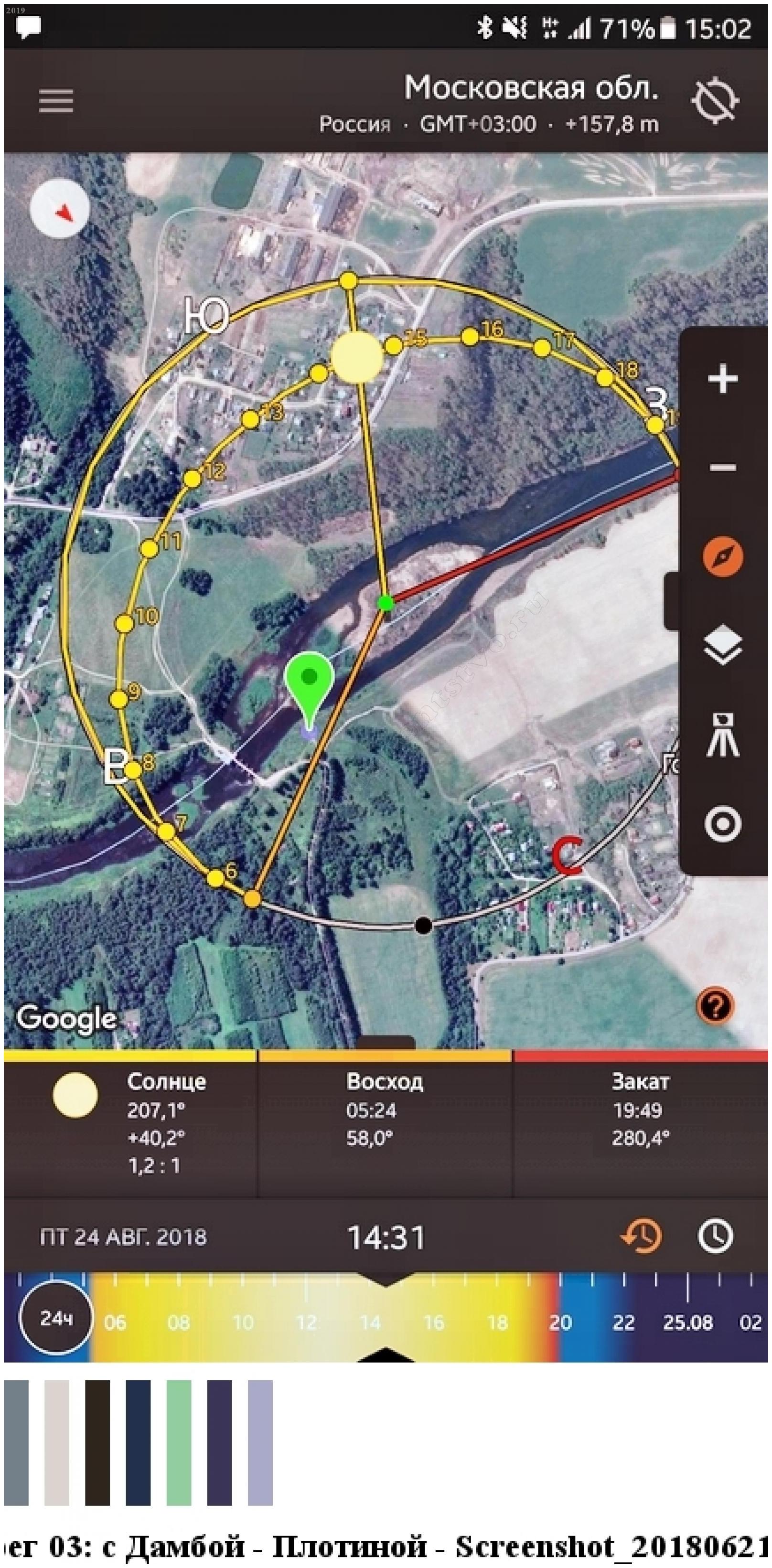The width and height of the screenshot is (772, 1568).
Task: Open the map layers selector
Action: click(x=723, y=646)
